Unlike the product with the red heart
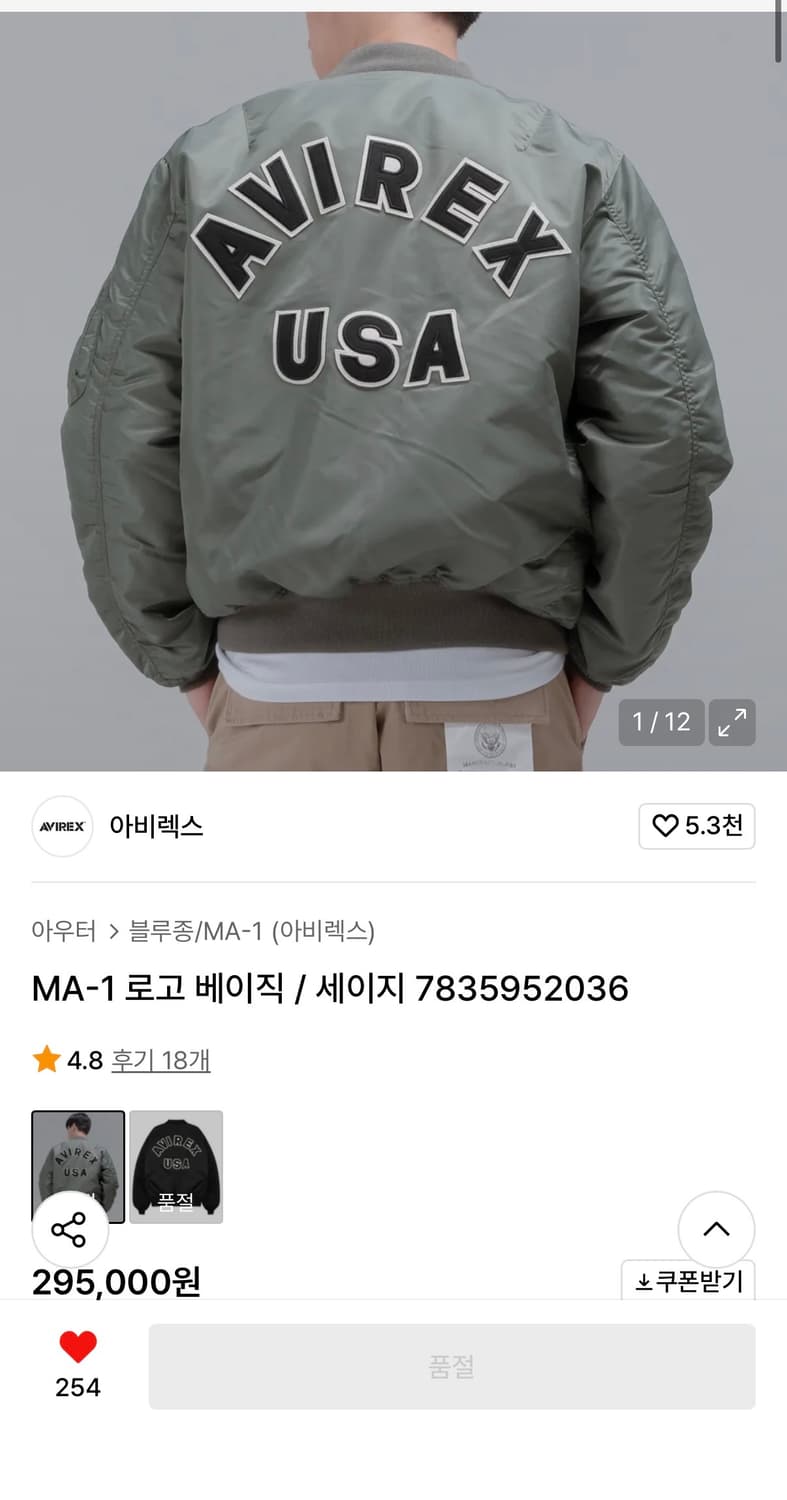Screen dimensions: 787x1500 click(76, 1348)
